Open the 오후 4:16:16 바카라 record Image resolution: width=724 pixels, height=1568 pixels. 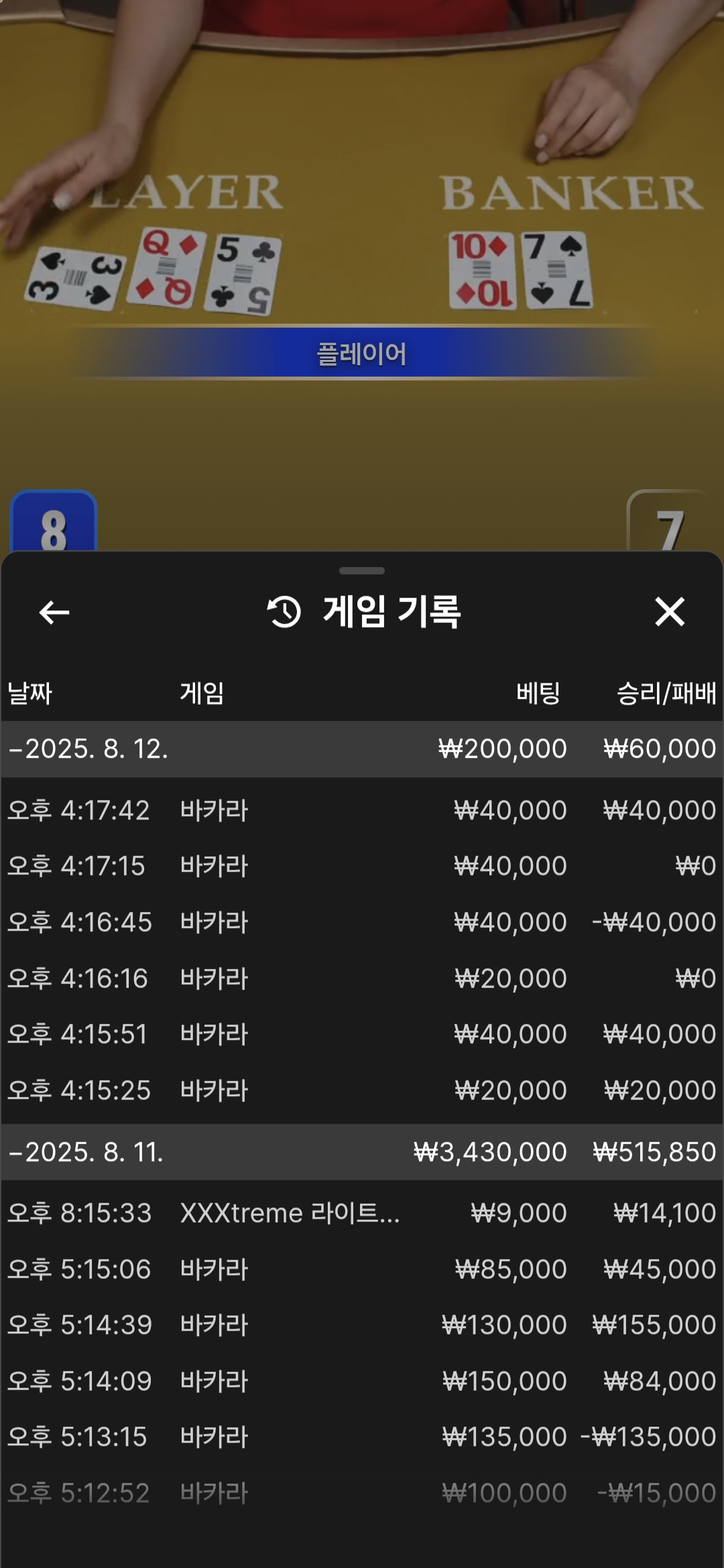[x=362, y=978]
